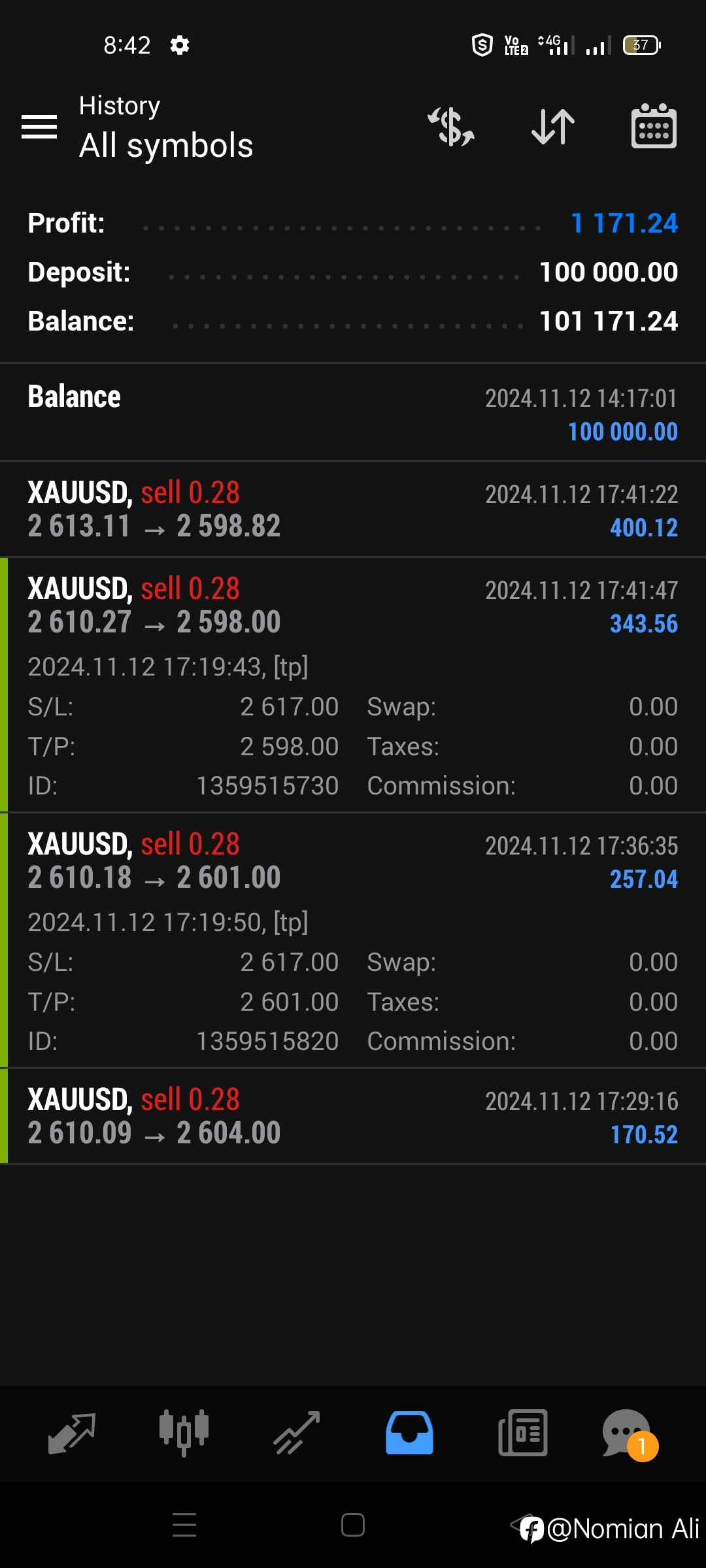Screen dimensions: 706x1568
Task: Switch to the Quotes tab with arrows
Action: (x=72, y=1433)
